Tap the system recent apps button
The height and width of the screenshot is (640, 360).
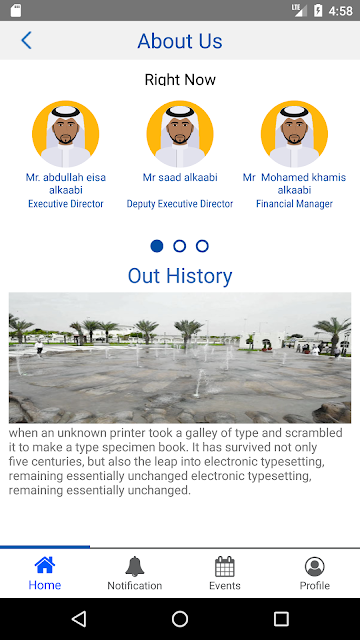(x=281, y=619)
